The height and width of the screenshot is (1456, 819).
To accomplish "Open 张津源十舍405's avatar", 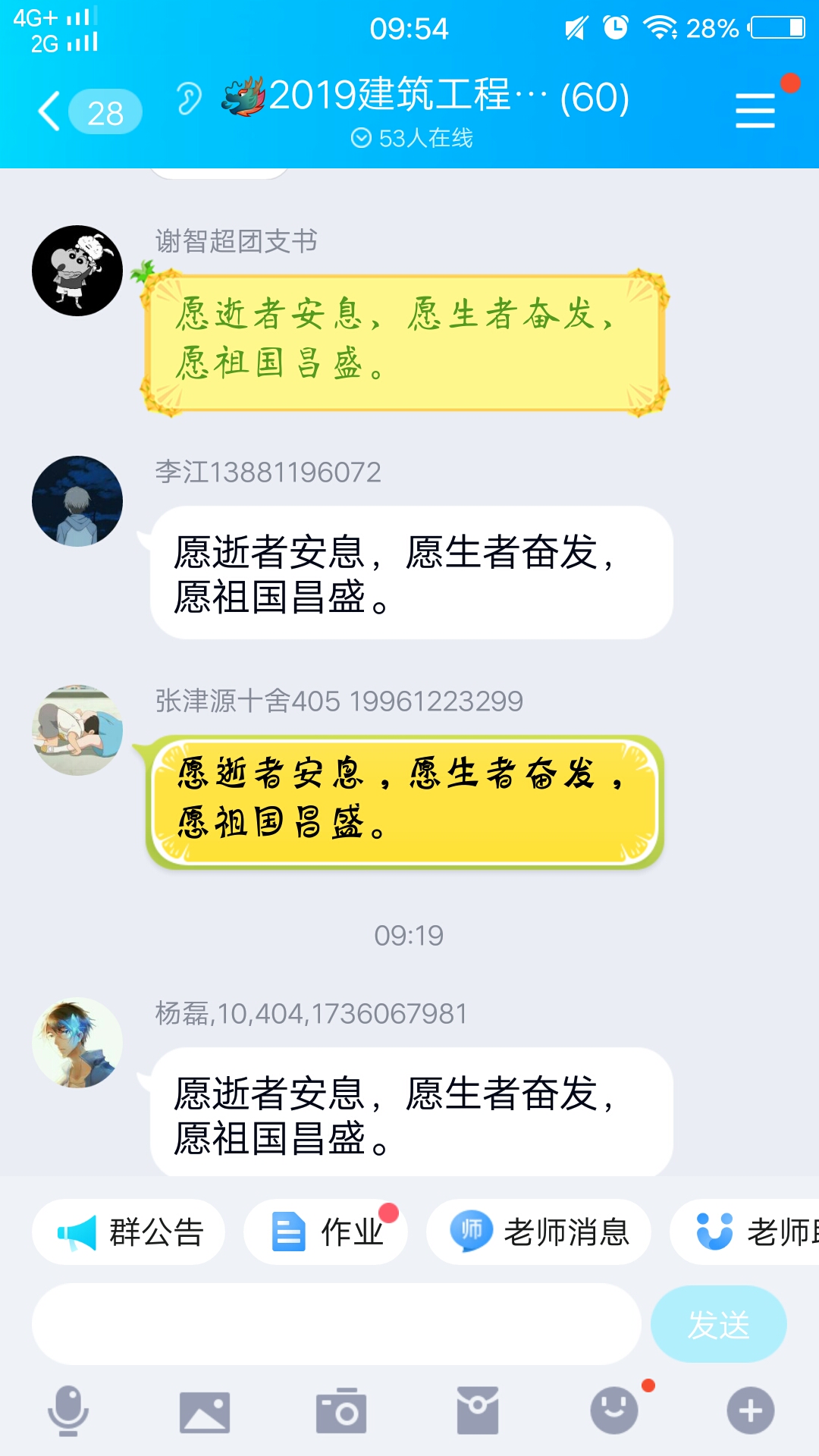I will pos(77,730).
